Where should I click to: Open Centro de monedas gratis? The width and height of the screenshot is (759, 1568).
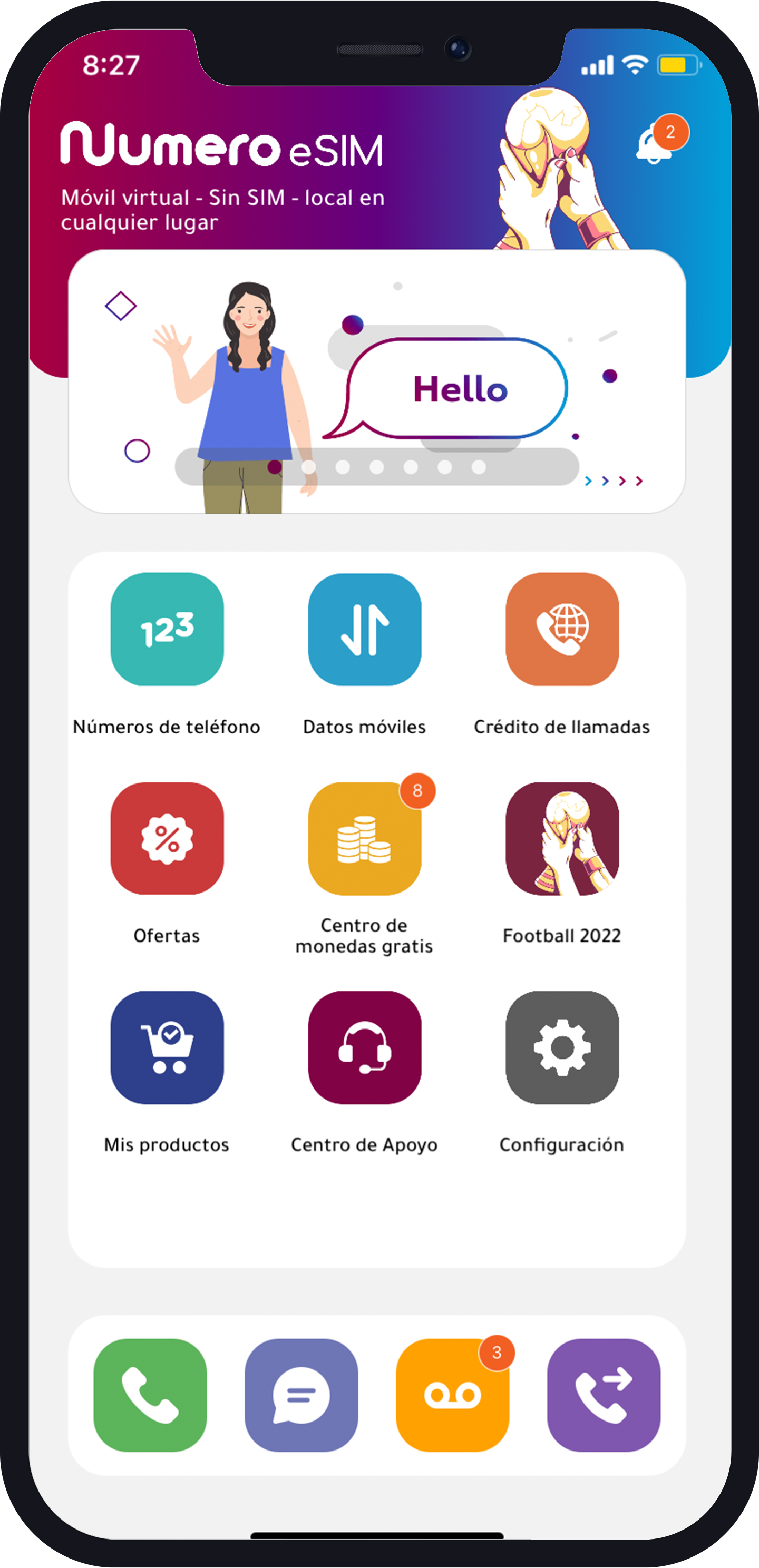point(364,838)
